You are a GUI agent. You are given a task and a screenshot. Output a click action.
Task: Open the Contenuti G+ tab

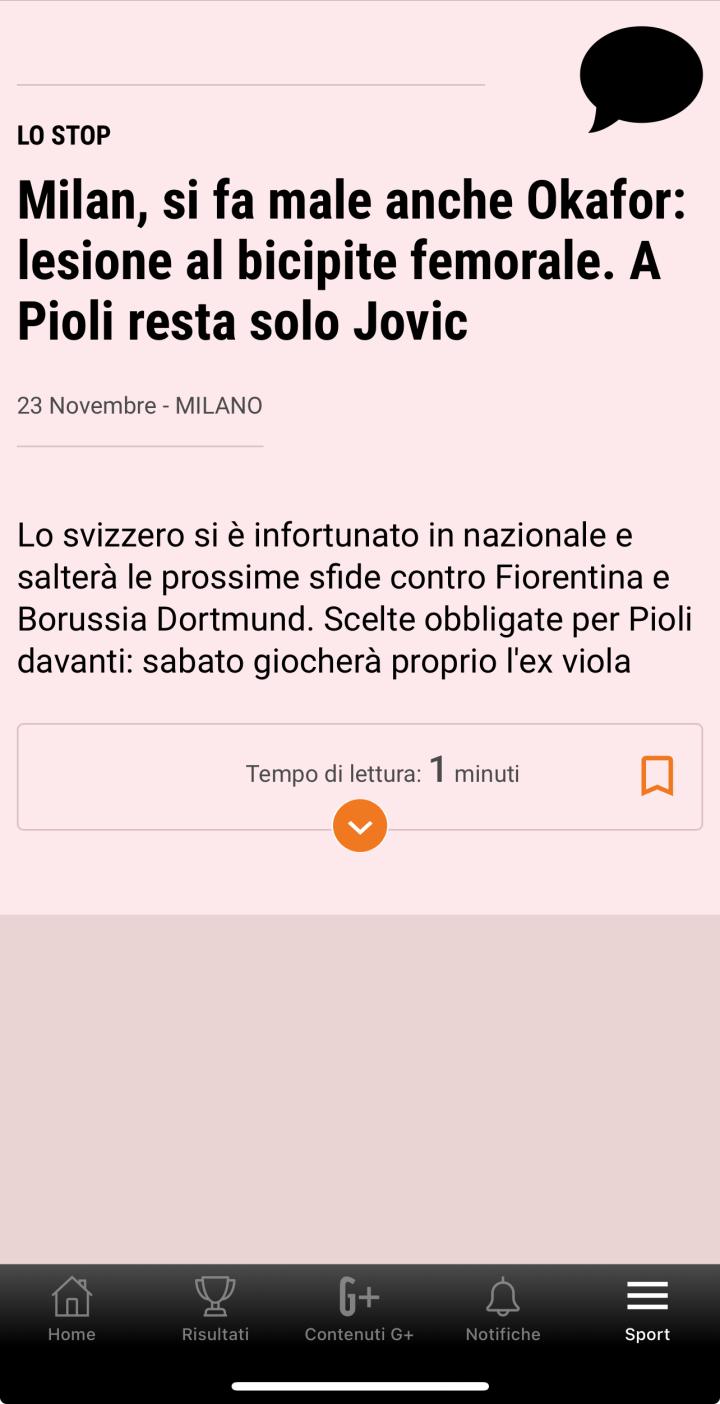tap(359, 1308)
